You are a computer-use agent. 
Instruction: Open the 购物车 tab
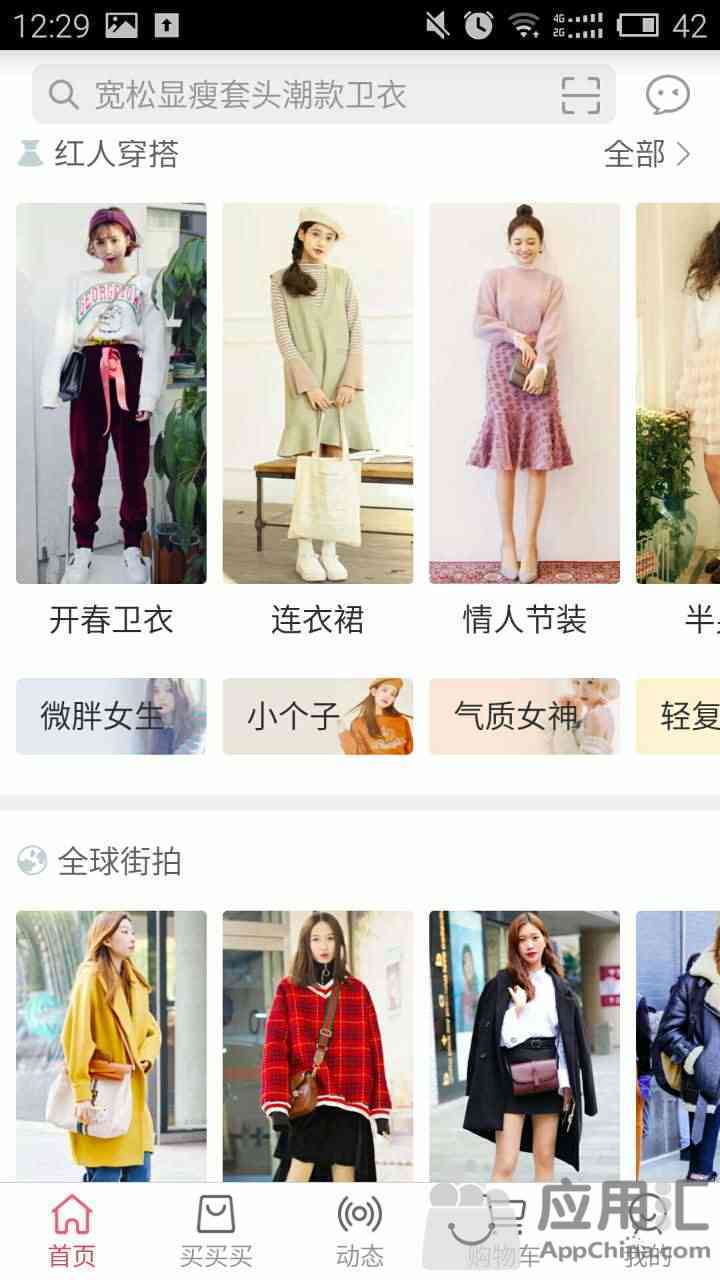click(503, 1232)
